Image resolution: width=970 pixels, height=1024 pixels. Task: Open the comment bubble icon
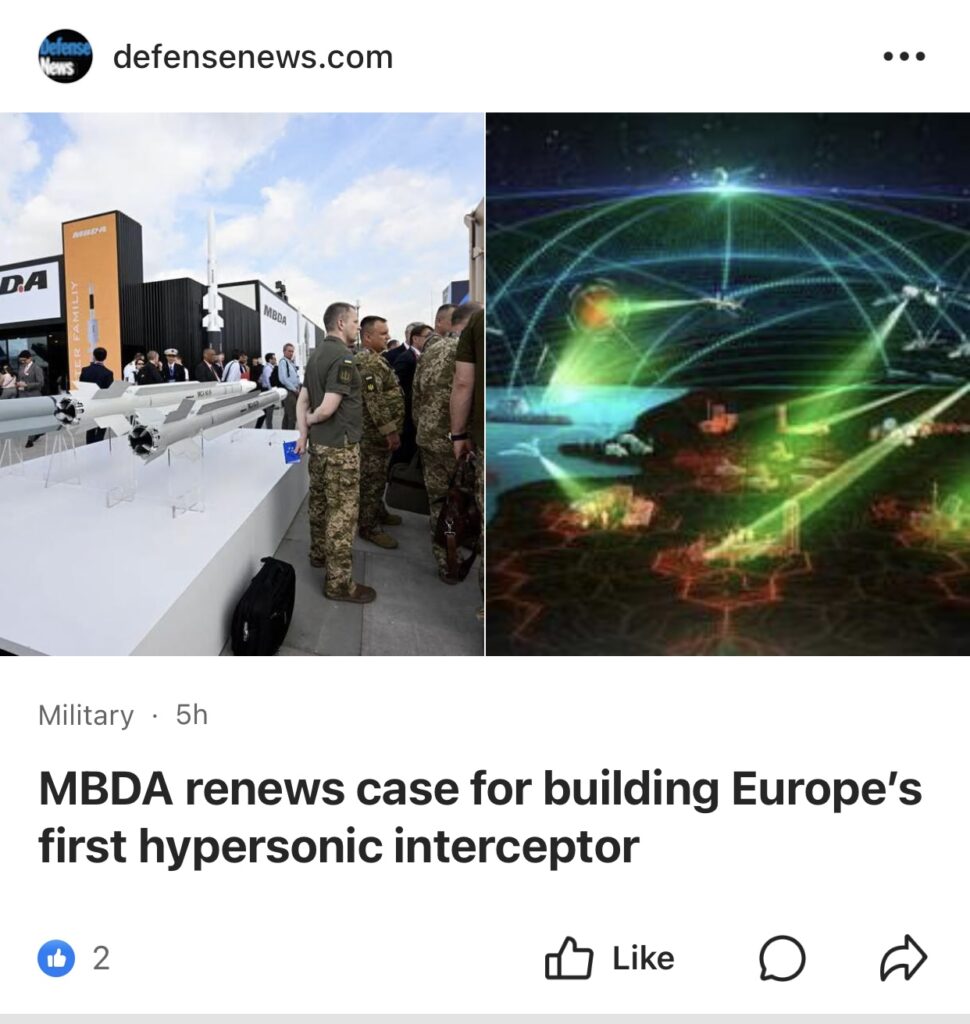[782, 959]
